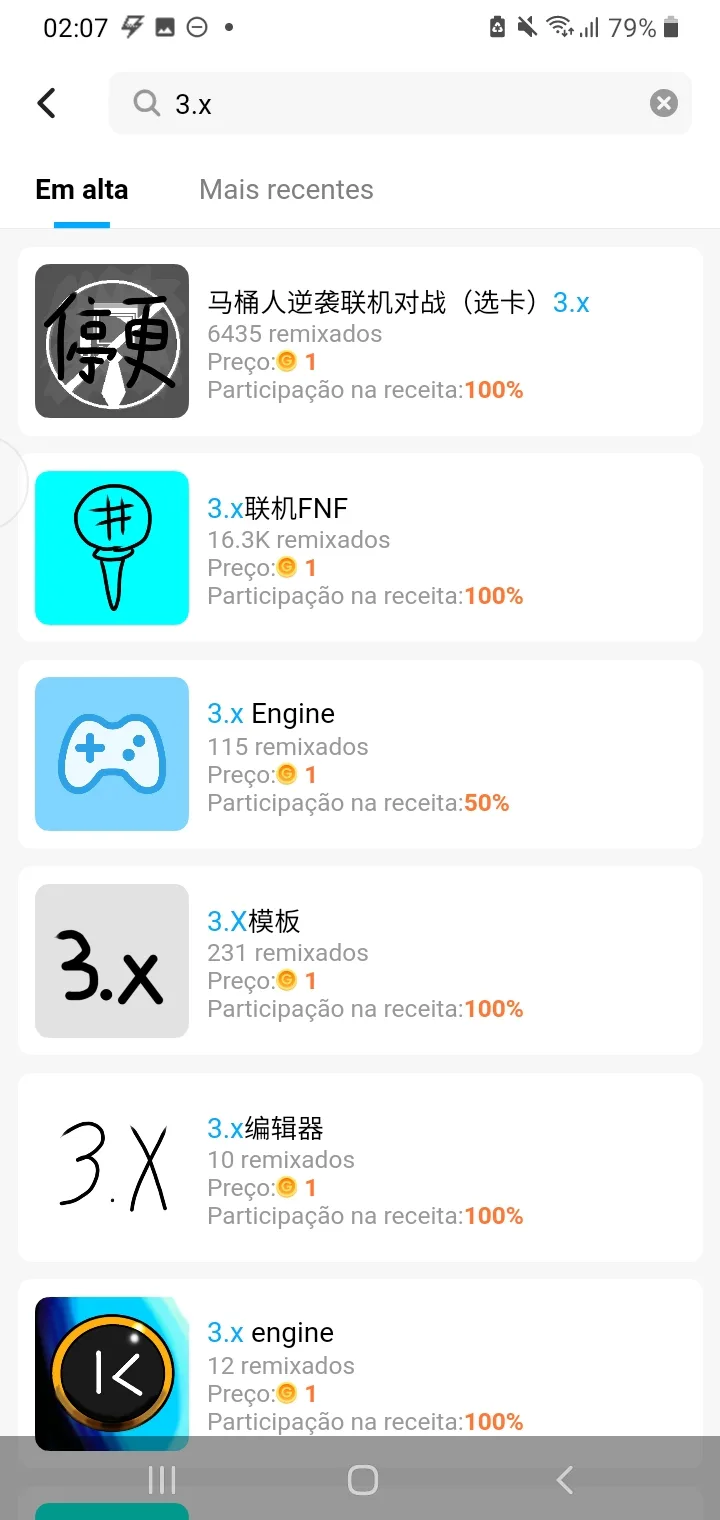Go back using the top-left arrow

[46, 103]
